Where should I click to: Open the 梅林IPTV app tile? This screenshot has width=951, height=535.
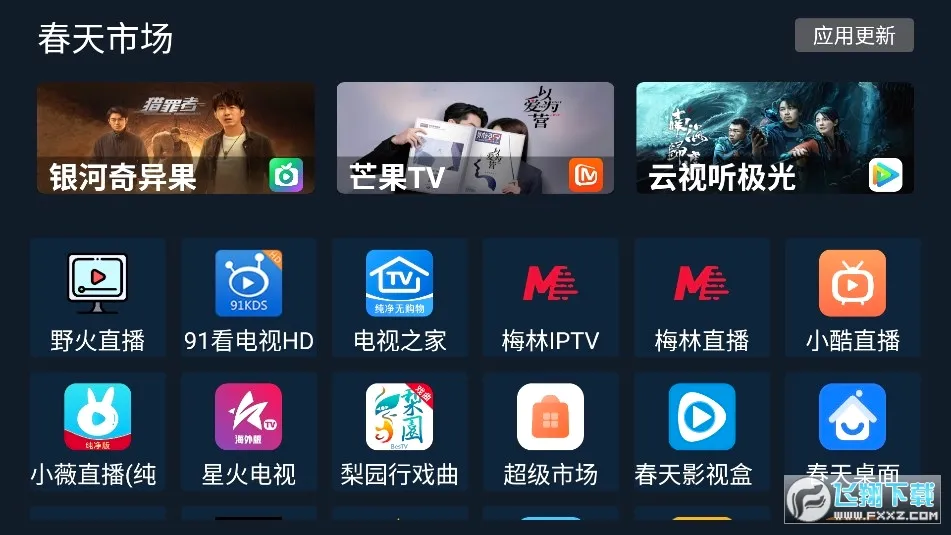551,298
